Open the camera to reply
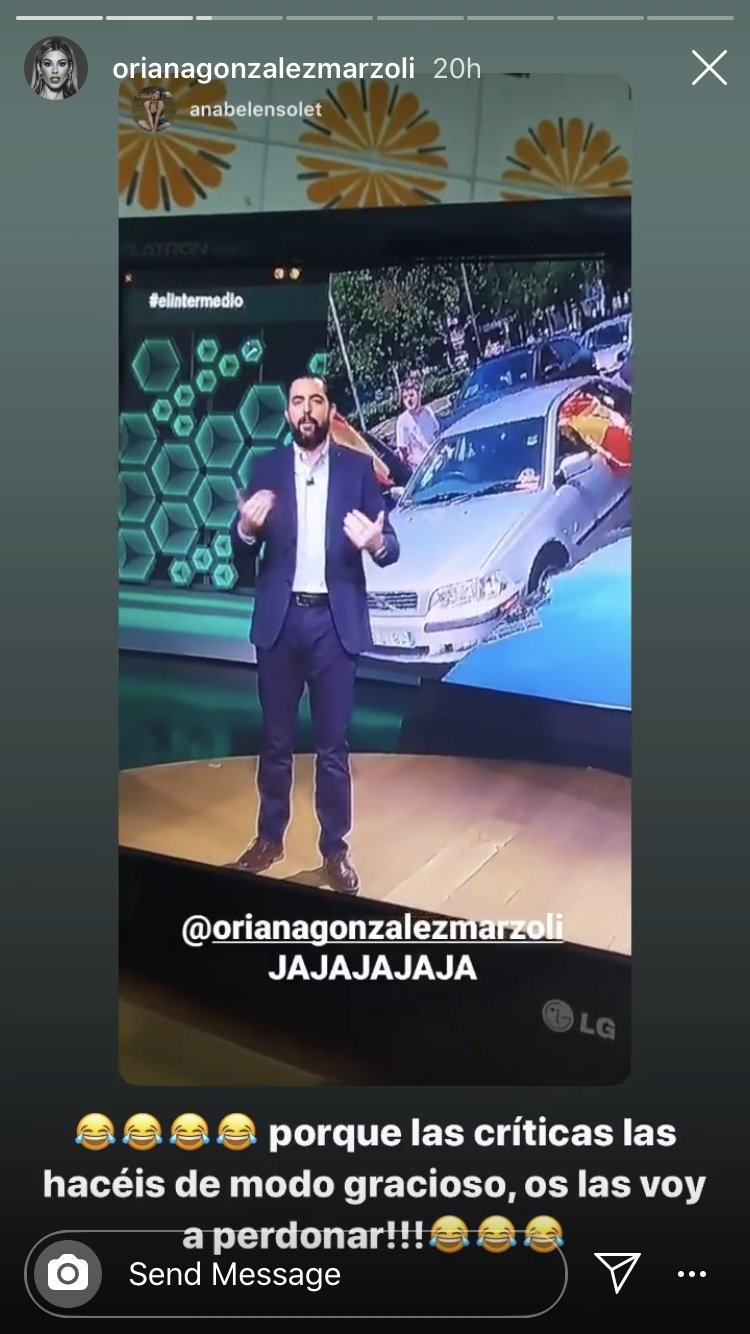Screen dimensions: 750x1334 click(68, 1274)
